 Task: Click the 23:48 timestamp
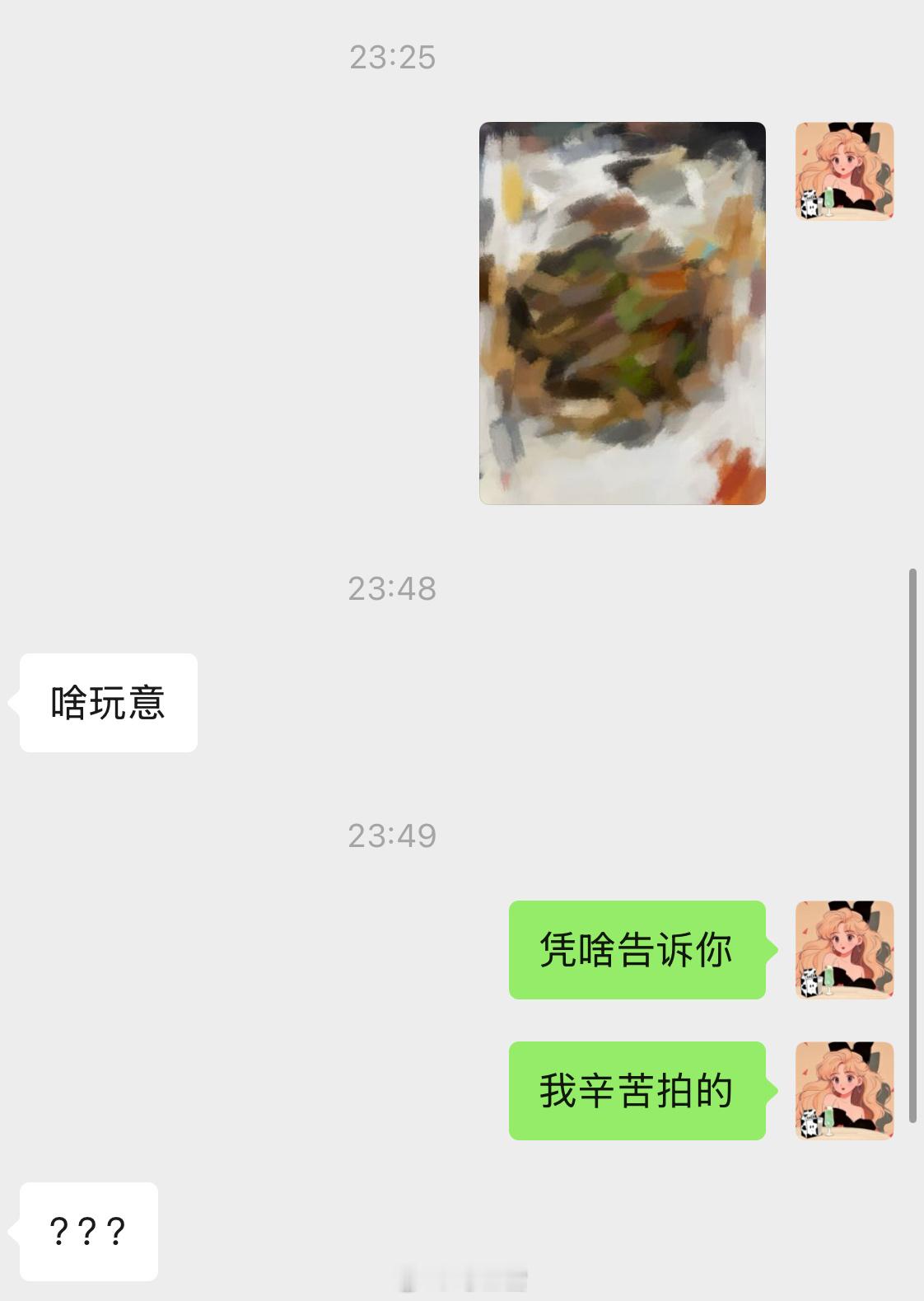tap(394, 587)
